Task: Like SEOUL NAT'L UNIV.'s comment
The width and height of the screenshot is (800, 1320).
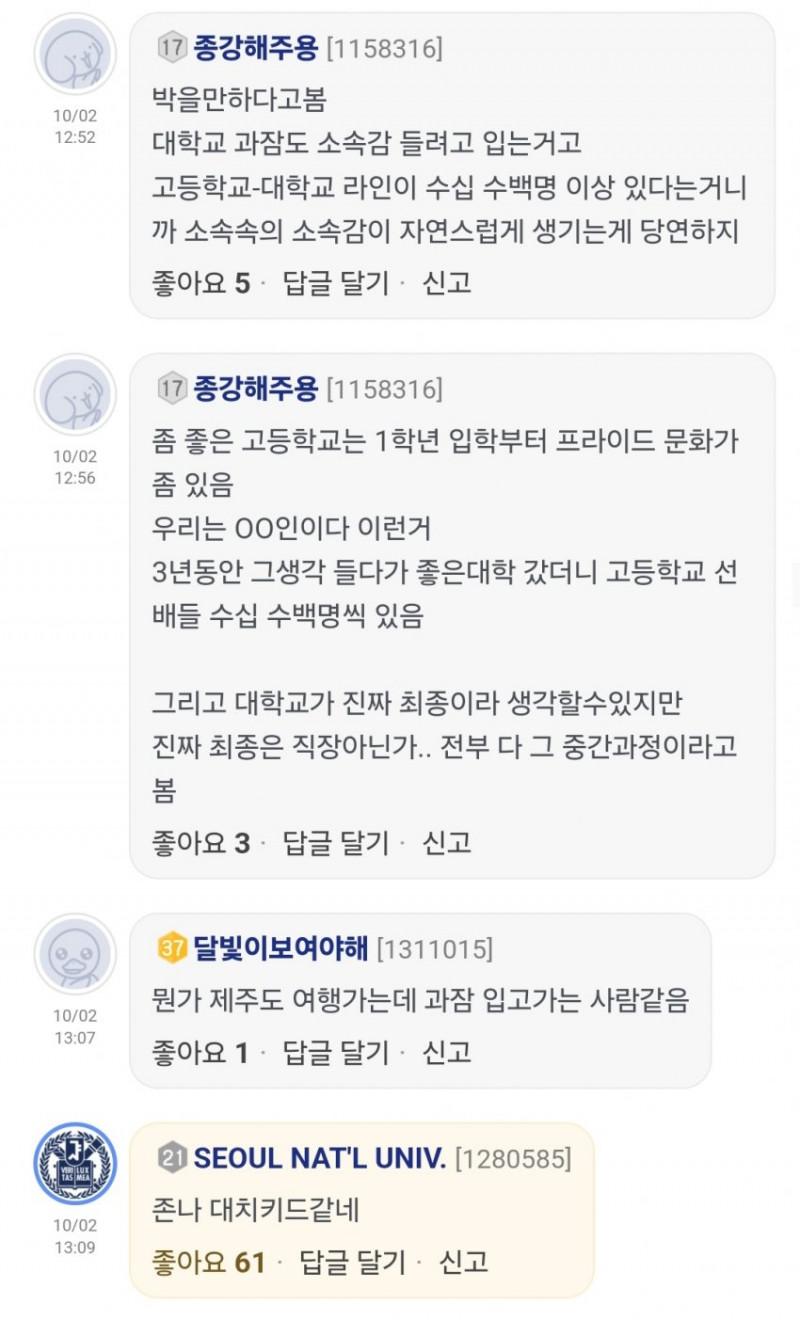Action: (x=208, y=1262)
